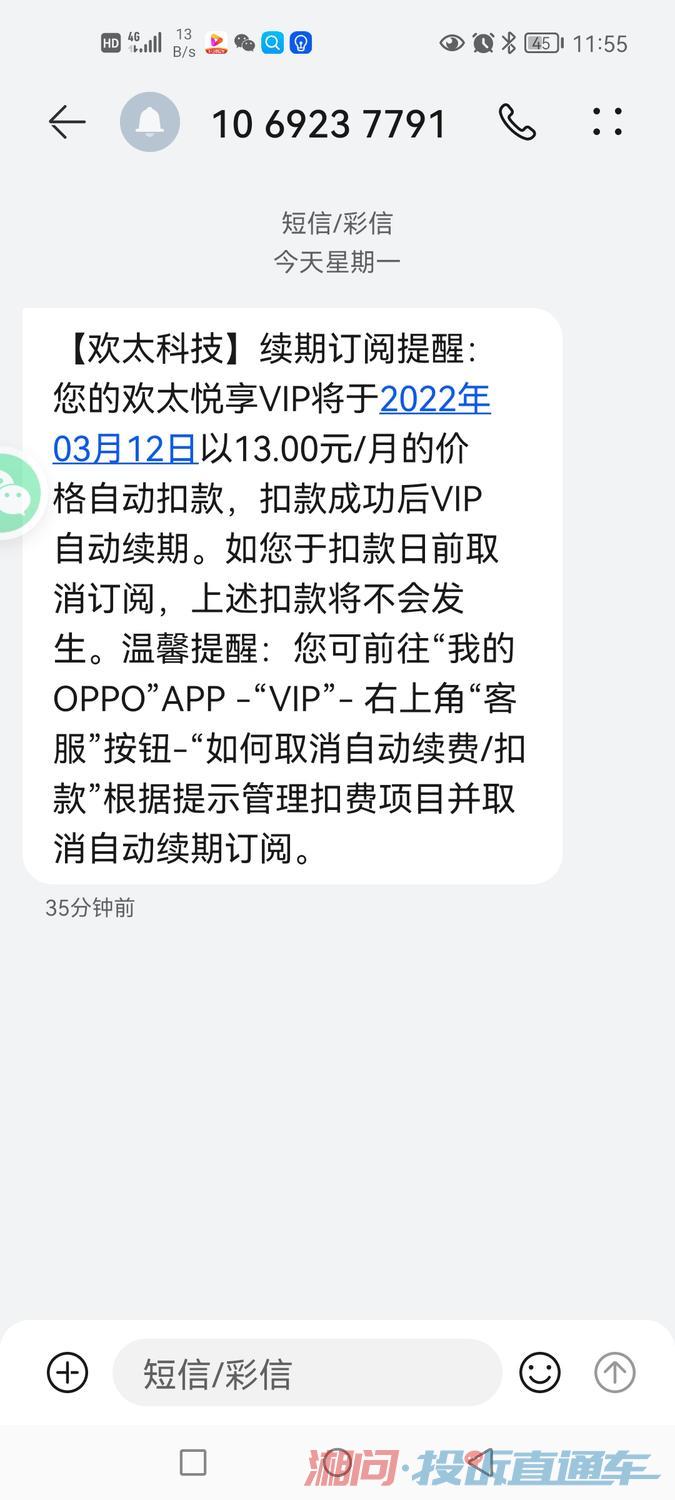Open recent apps from navigation bar

193,1463
